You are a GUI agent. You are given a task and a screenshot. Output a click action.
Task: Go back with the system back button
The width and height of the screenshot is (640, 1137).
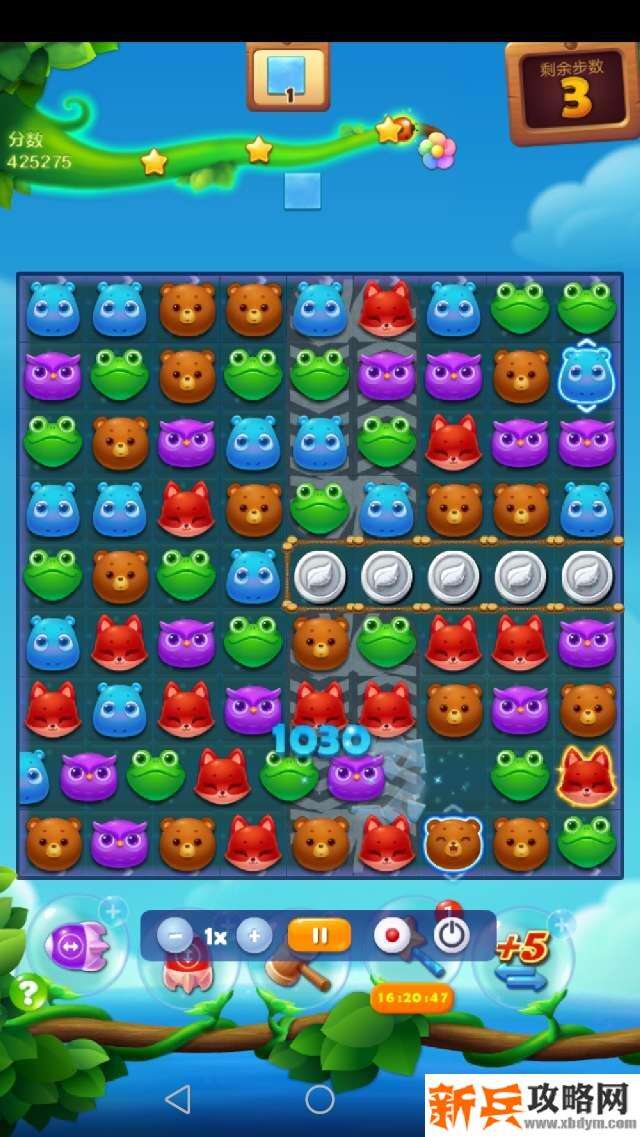(x=178, y=1100)
